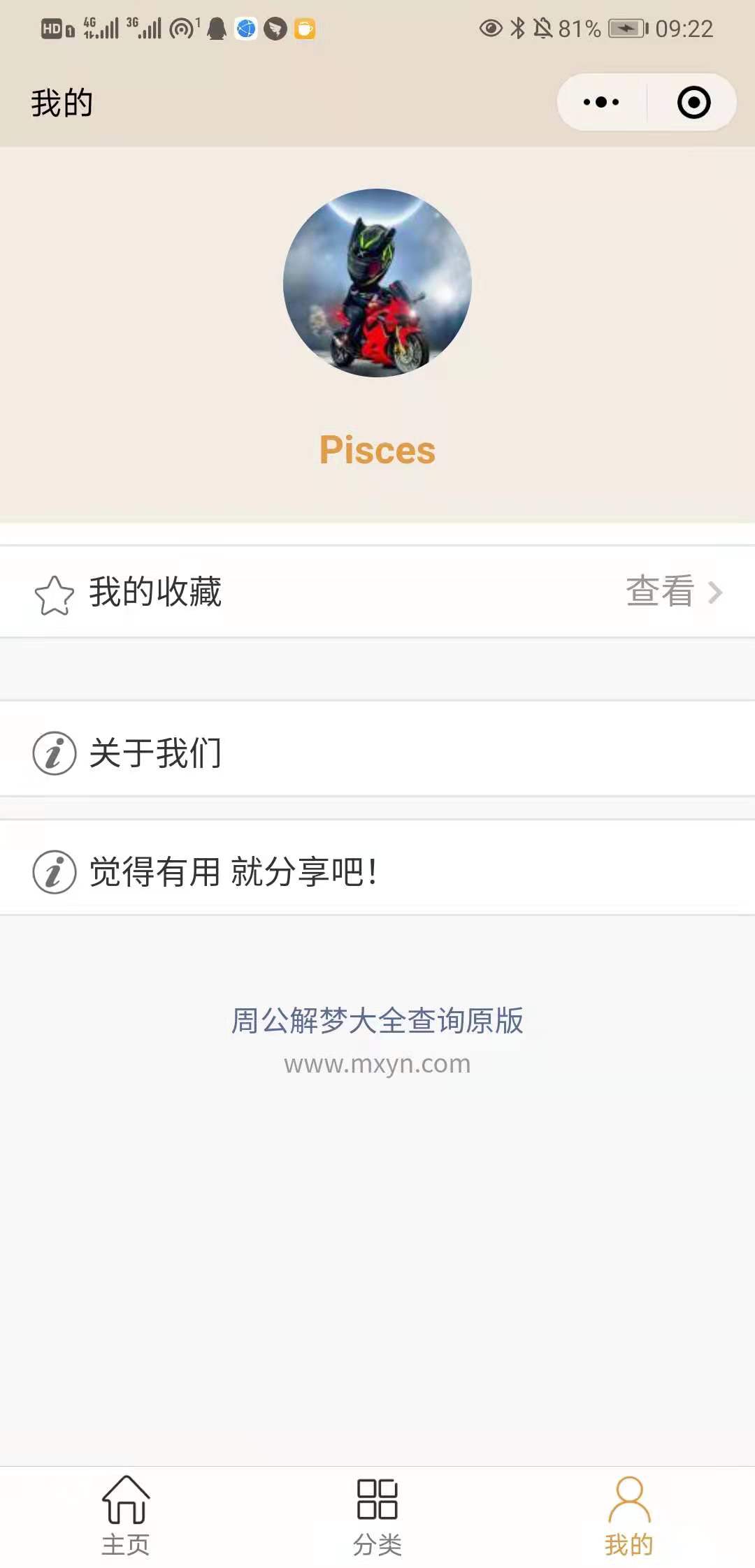Viewport: 755px width, 1568px height.
Task: Close the mini program with the circle button
Action: (693, 102)
